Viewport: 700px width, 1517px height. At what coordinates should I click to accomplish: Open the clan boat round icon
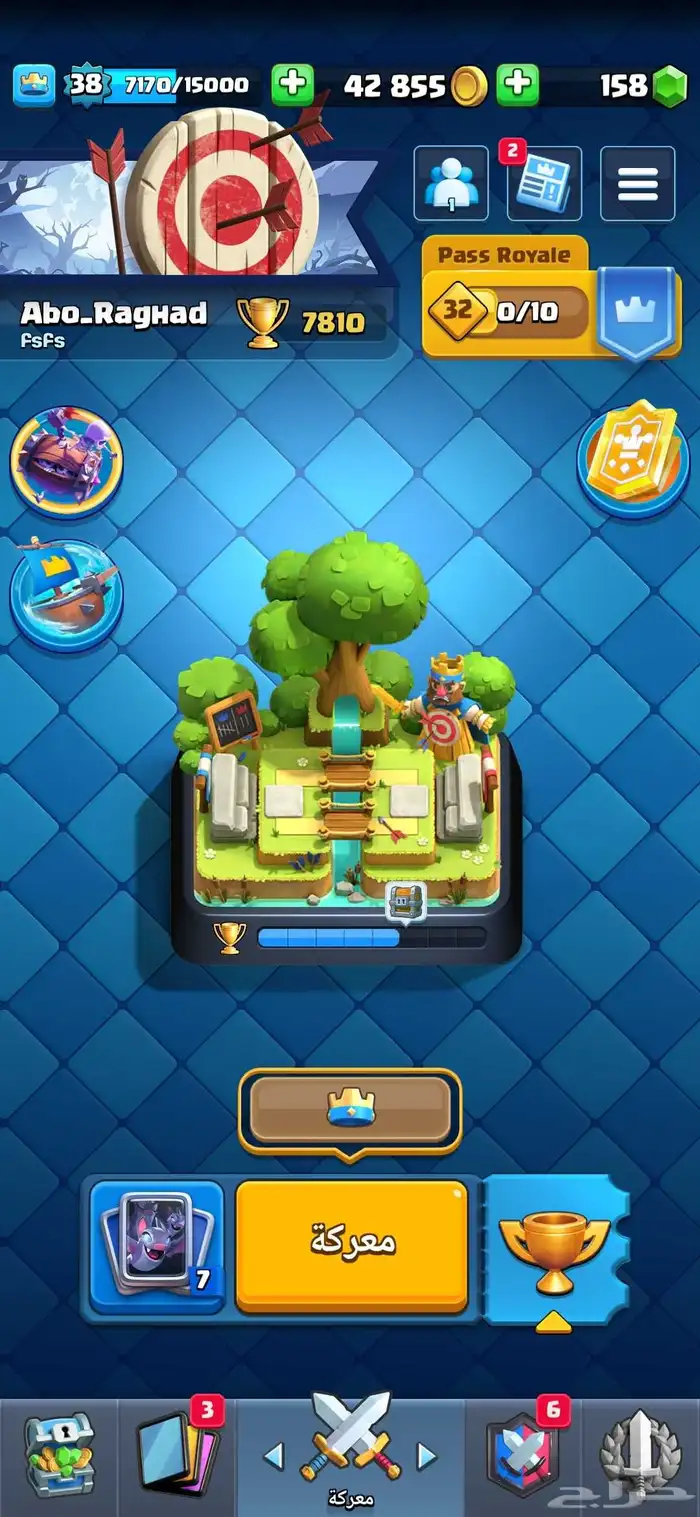click(x=66, y=594)
